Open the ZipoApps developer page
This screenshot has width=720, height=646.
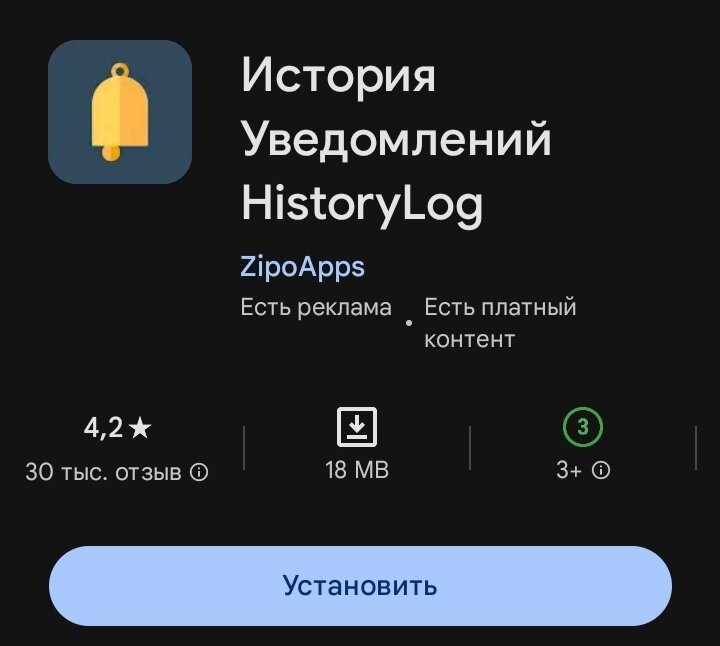point(302,267)
